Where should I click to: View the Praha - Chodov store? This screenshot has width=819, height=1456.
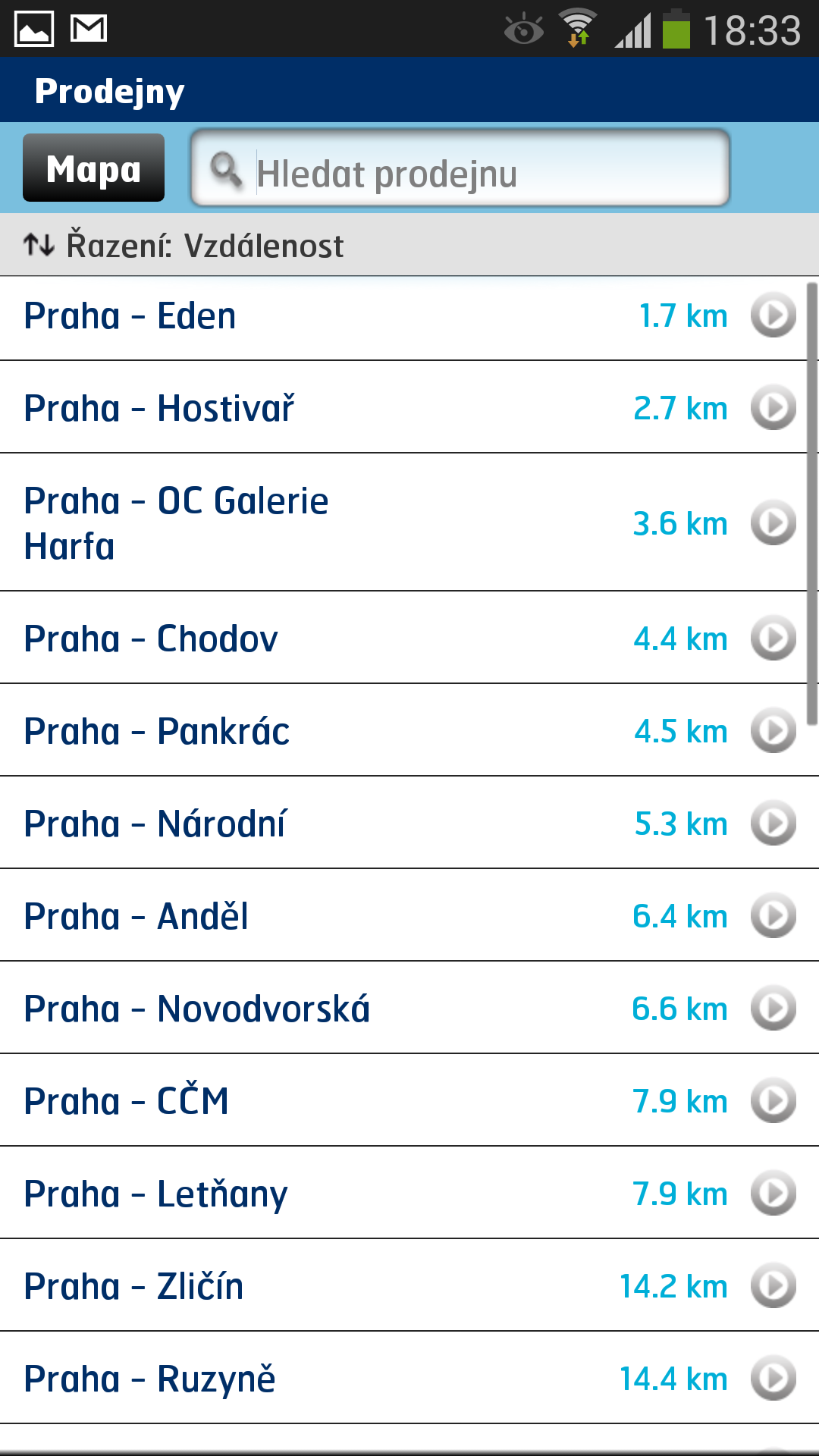pos(409,638)
